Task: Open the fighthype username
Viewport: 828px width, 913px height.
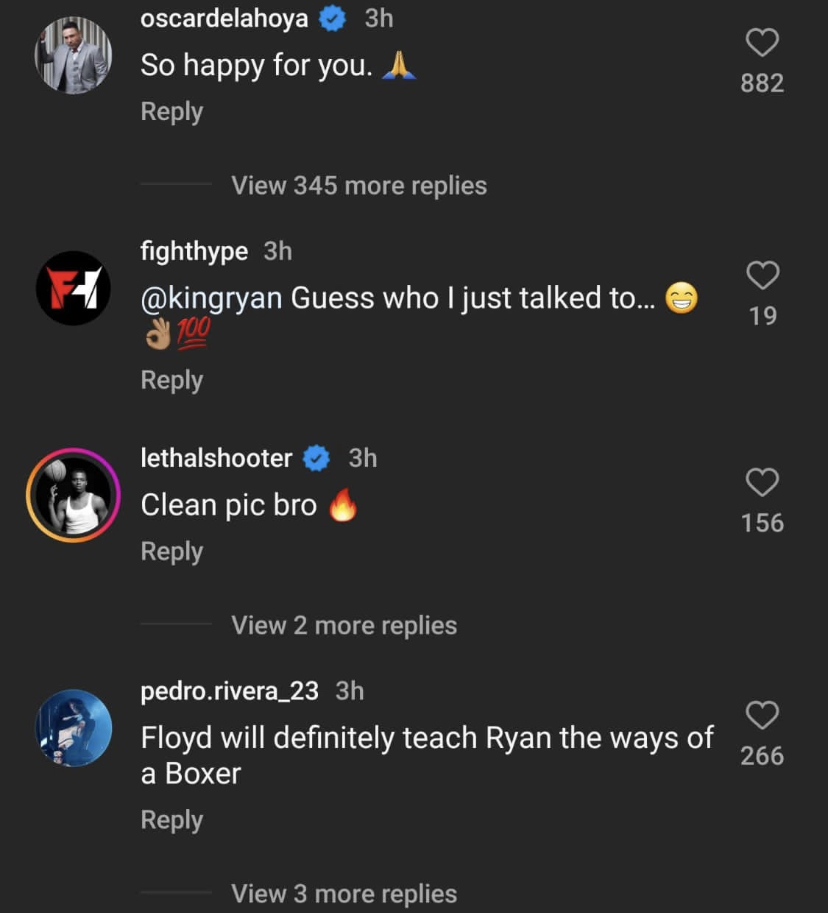Action: [194, 251]
